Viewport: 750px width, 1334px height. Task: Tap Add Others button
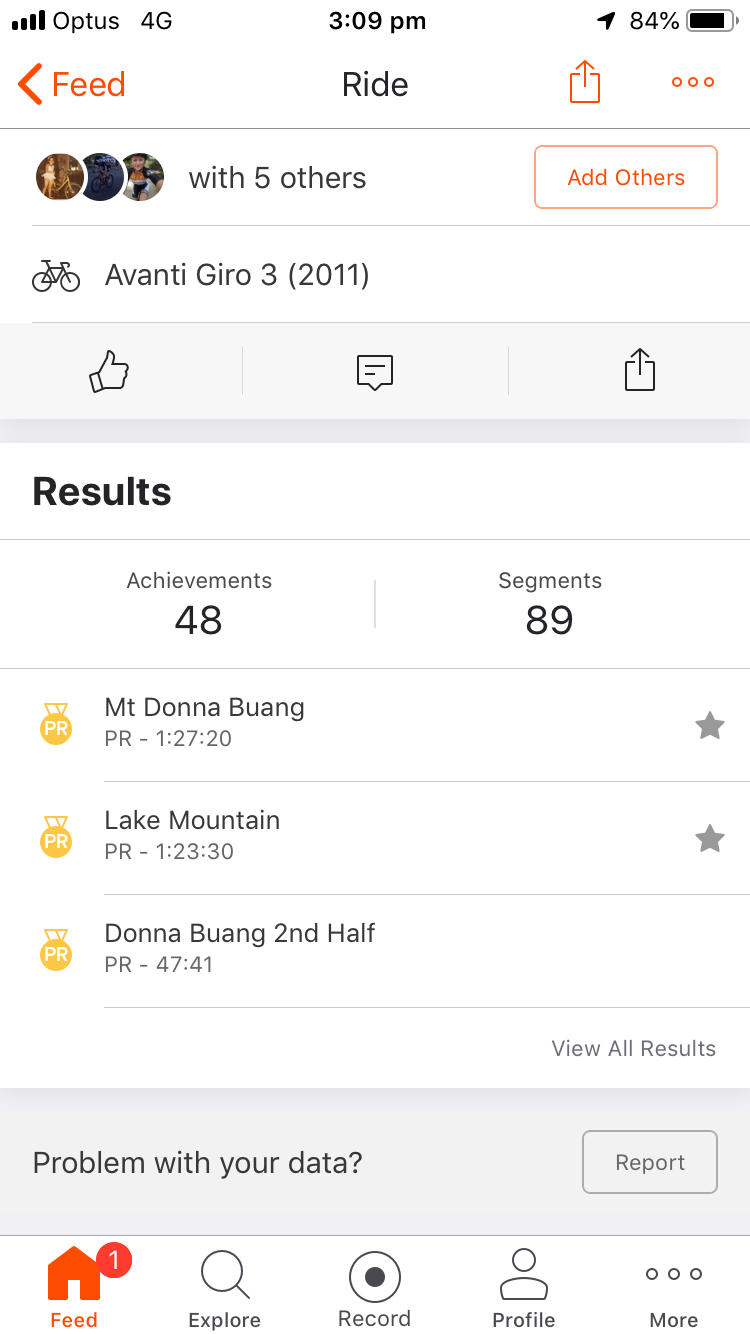point(626,178)
